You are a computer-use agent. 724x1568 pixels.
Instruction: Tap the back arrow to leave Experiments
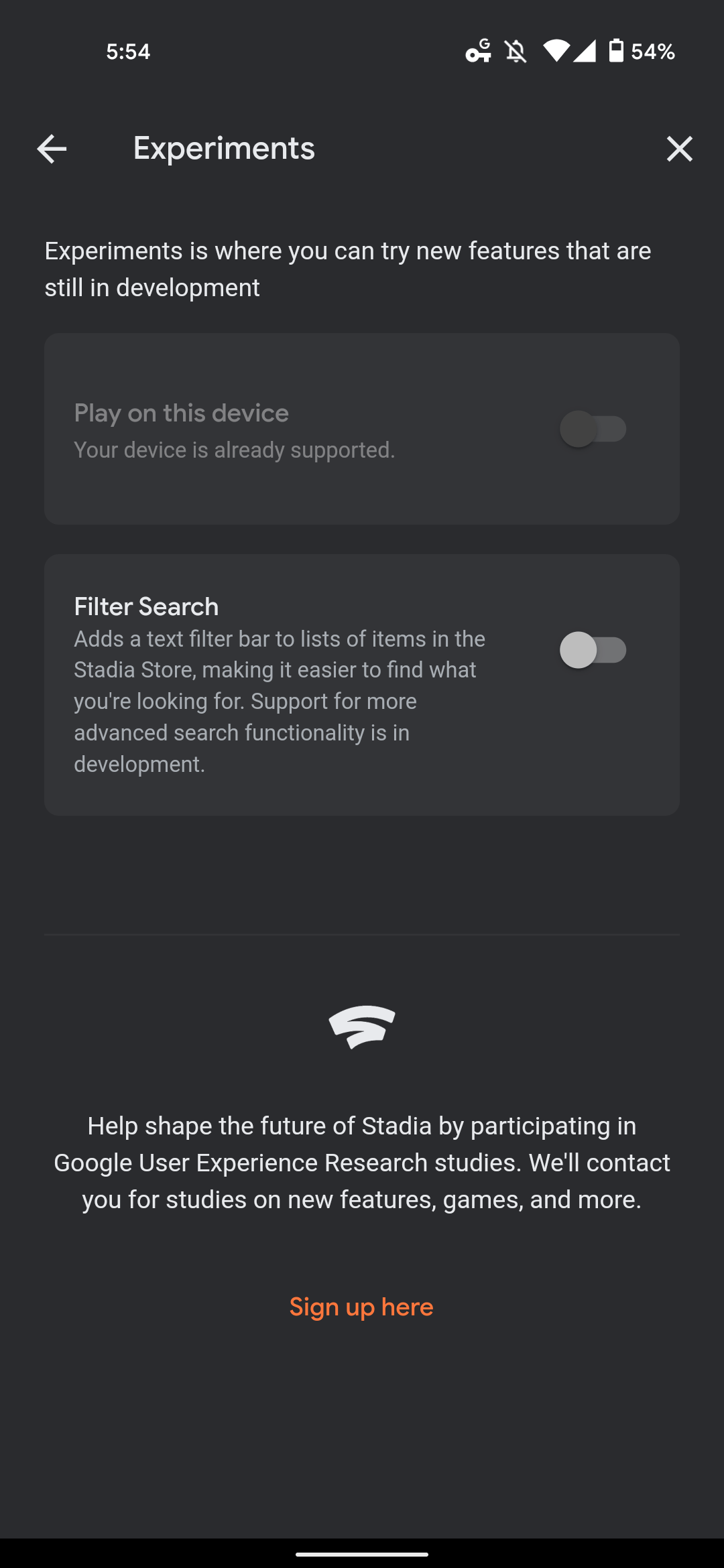click(x=51, y=149)
